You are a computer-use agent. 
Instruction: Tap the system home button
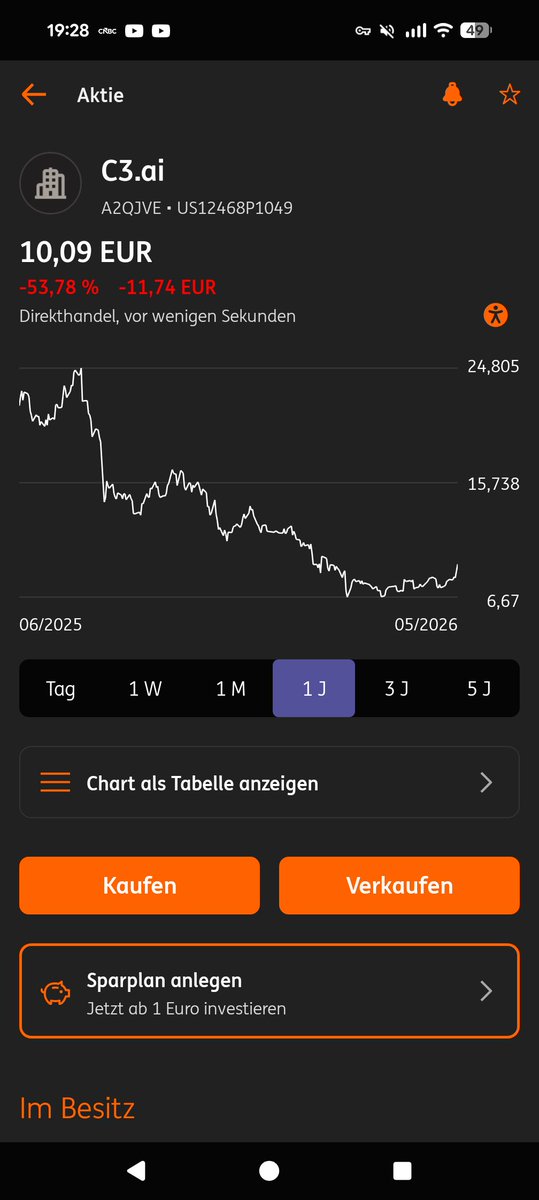(x=269, y=1171)
